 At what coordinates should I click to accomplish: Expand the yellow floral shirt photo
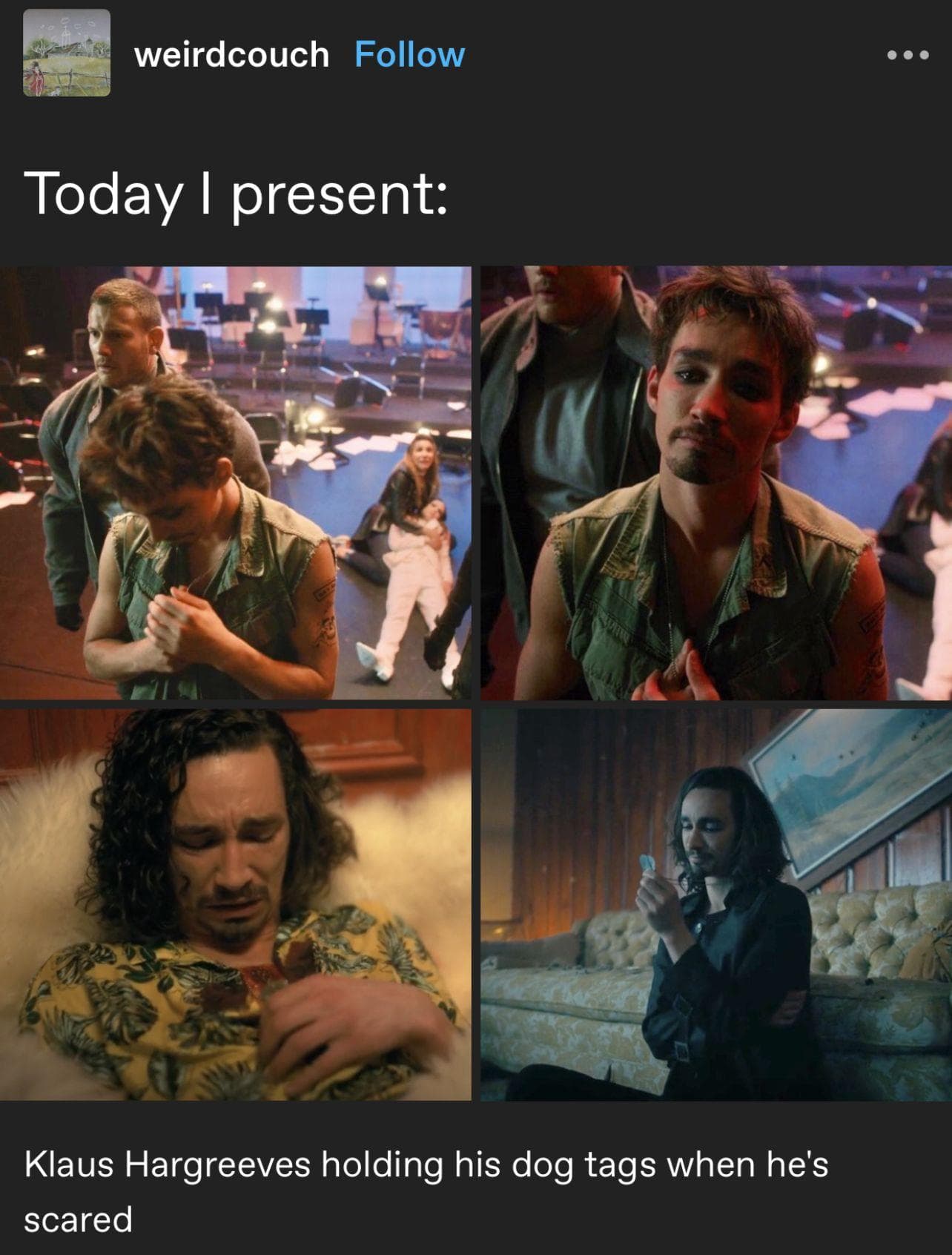click(x=236, y=904)
